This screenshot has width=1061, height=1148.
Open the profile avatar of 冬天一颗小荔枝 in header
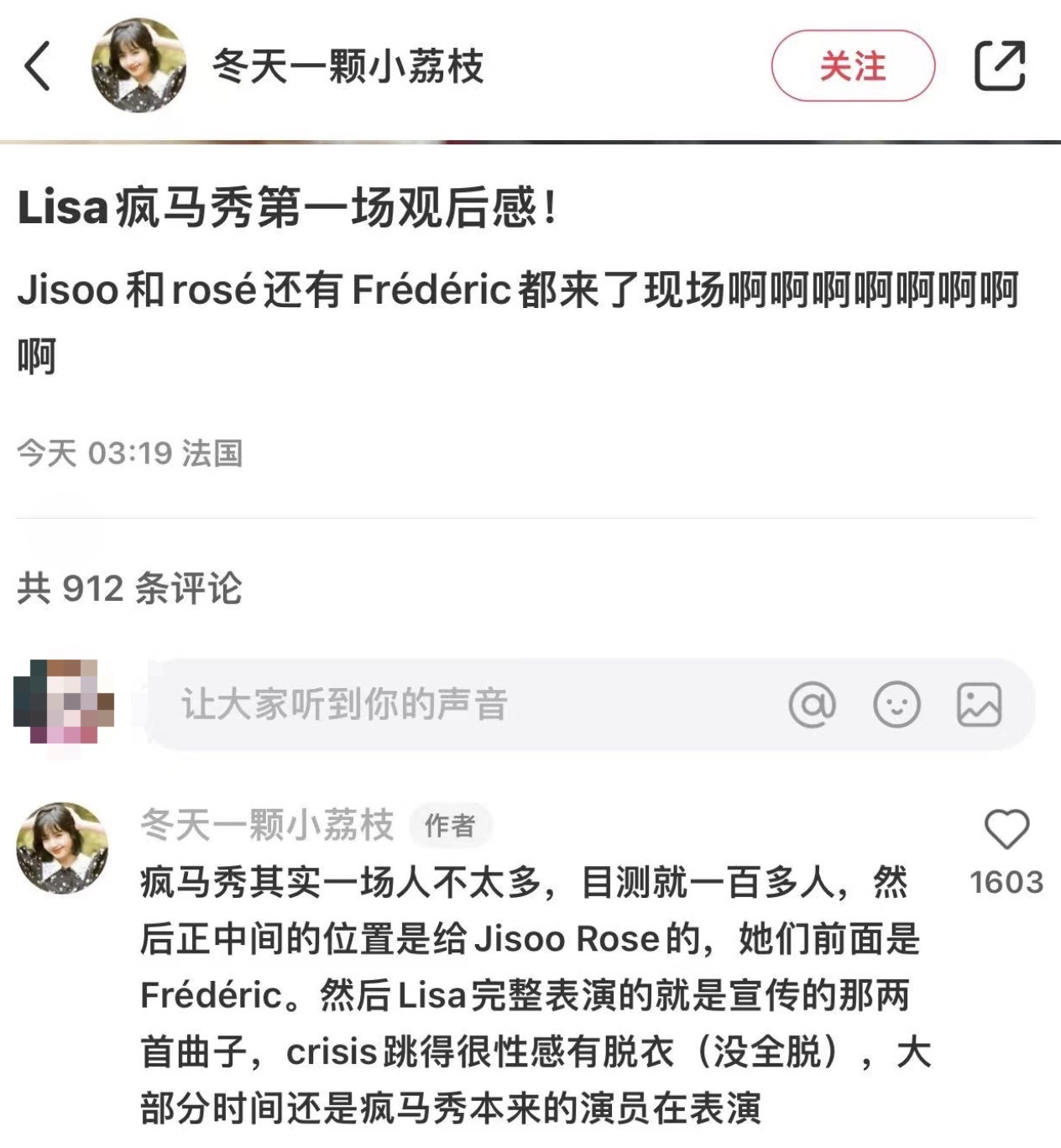coord(137,67)
